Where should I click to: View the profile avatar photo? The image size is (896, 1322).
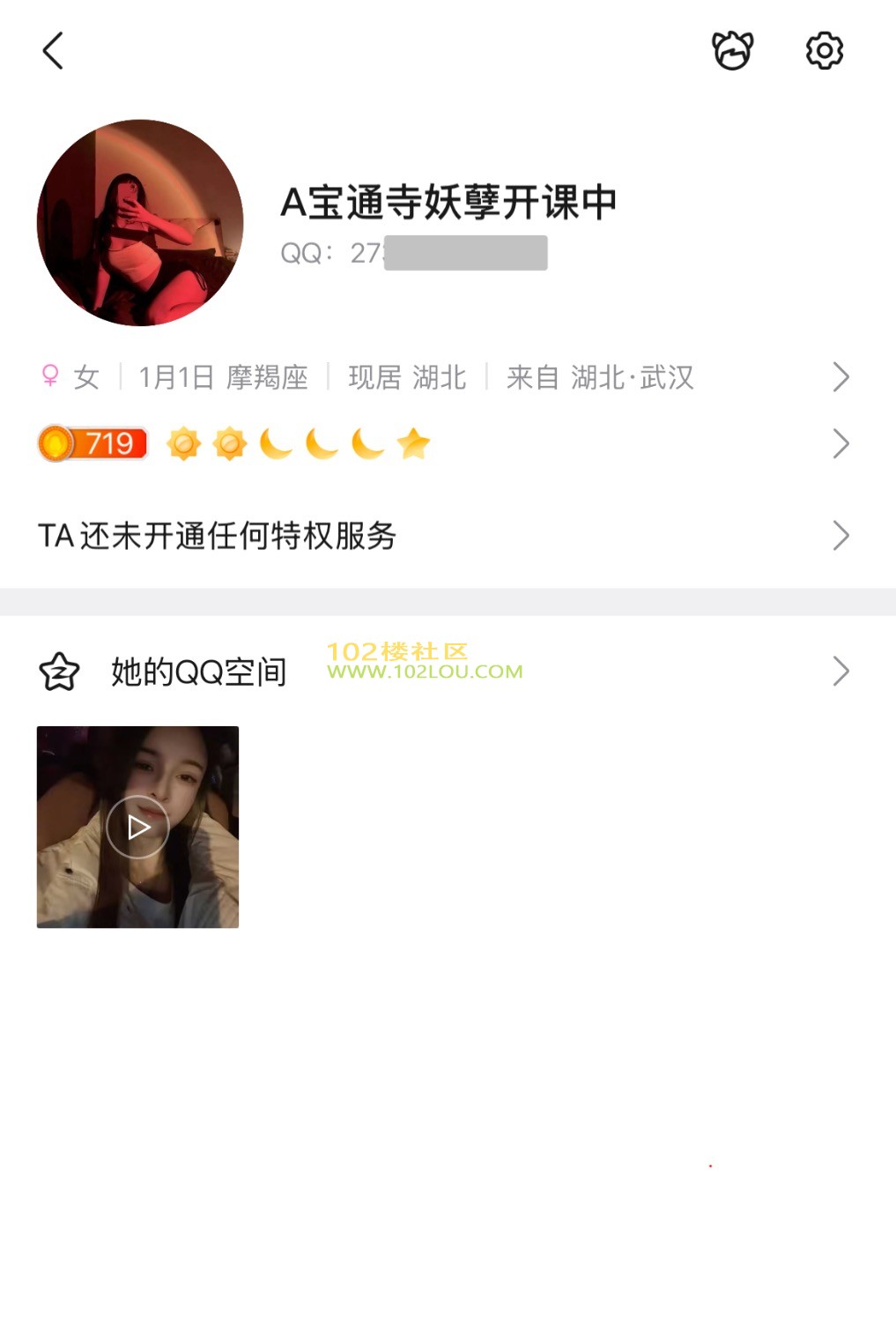tap(140, 223)
